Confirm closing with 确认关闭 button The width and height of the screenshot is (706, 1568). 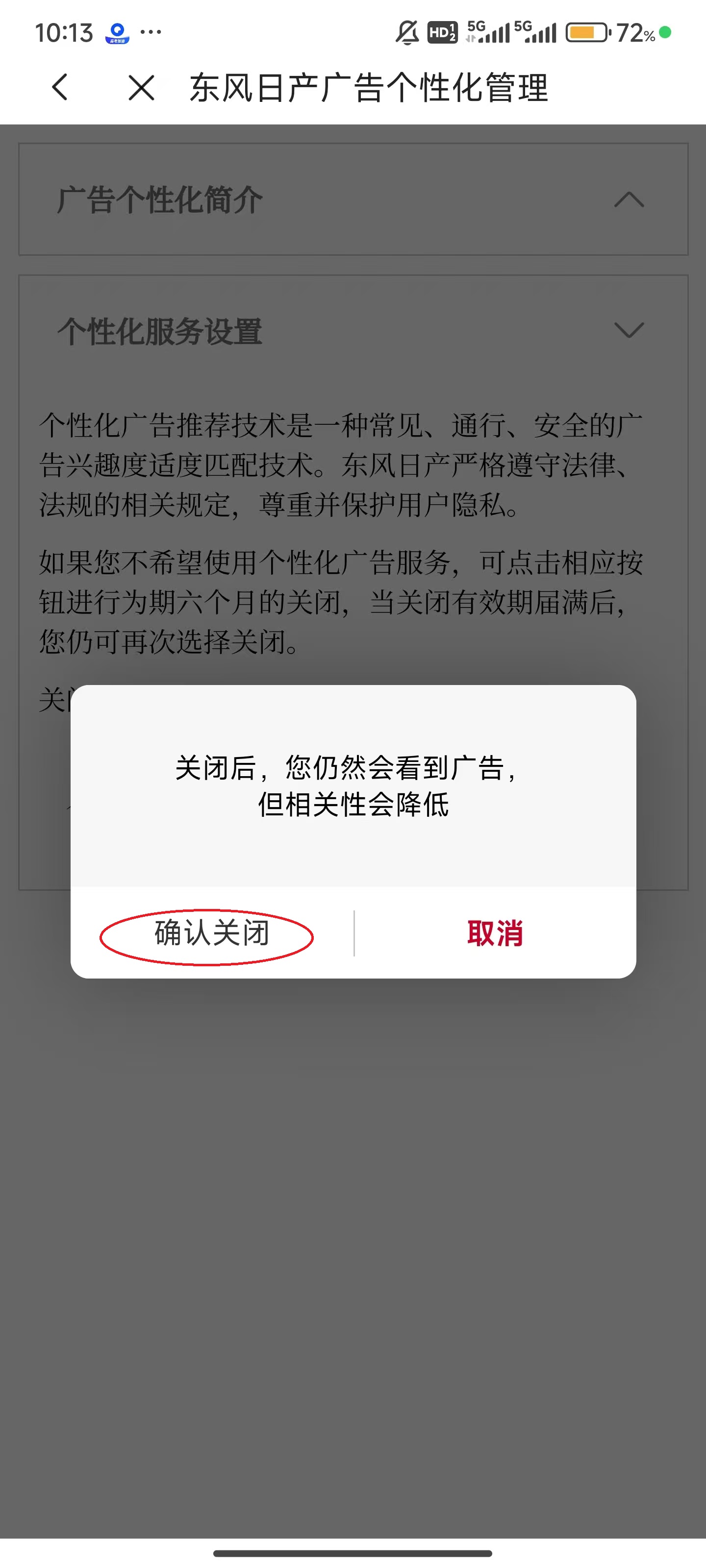pos(211,933)
